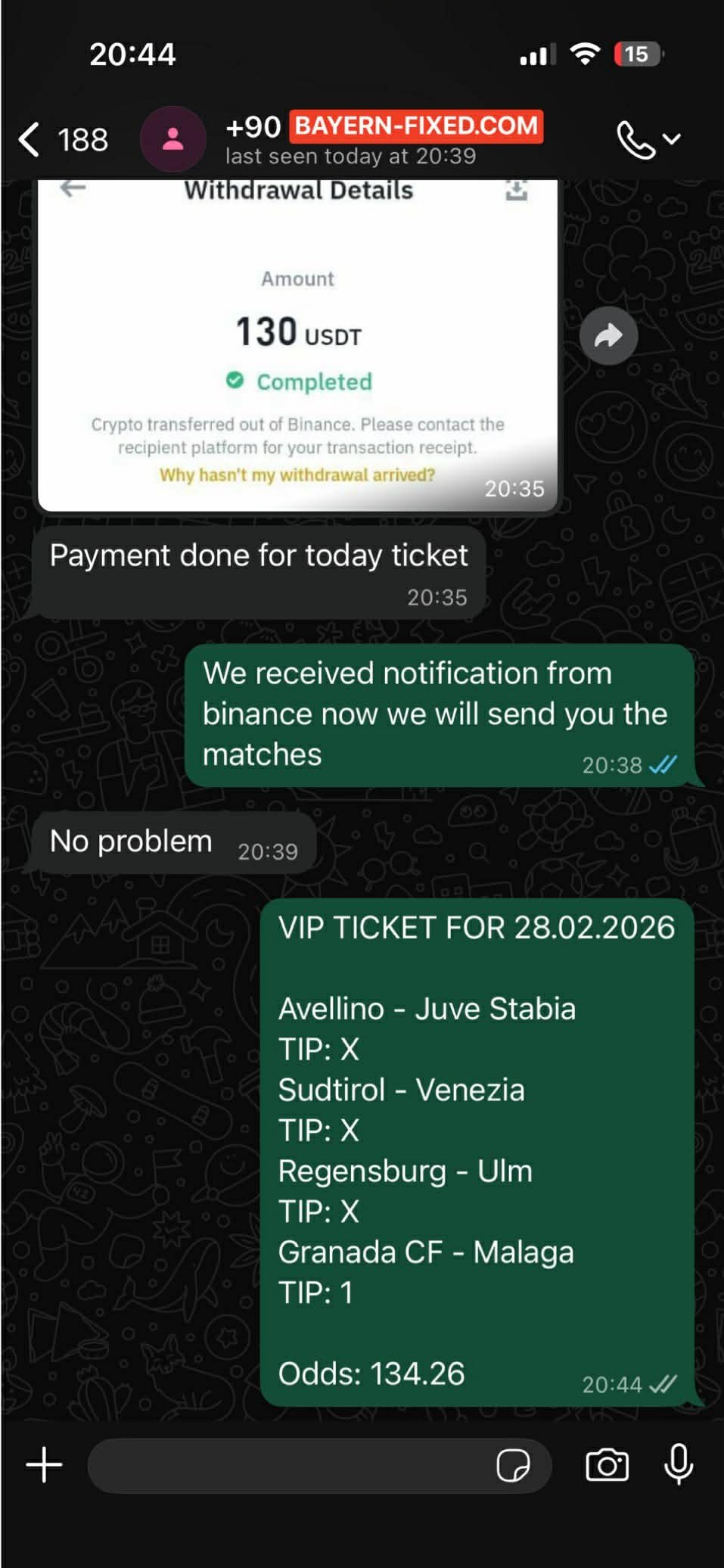Screen dimensions: 724x1568
Task: Tap the microphone icon to record voice message
Action: point(680,1465)
